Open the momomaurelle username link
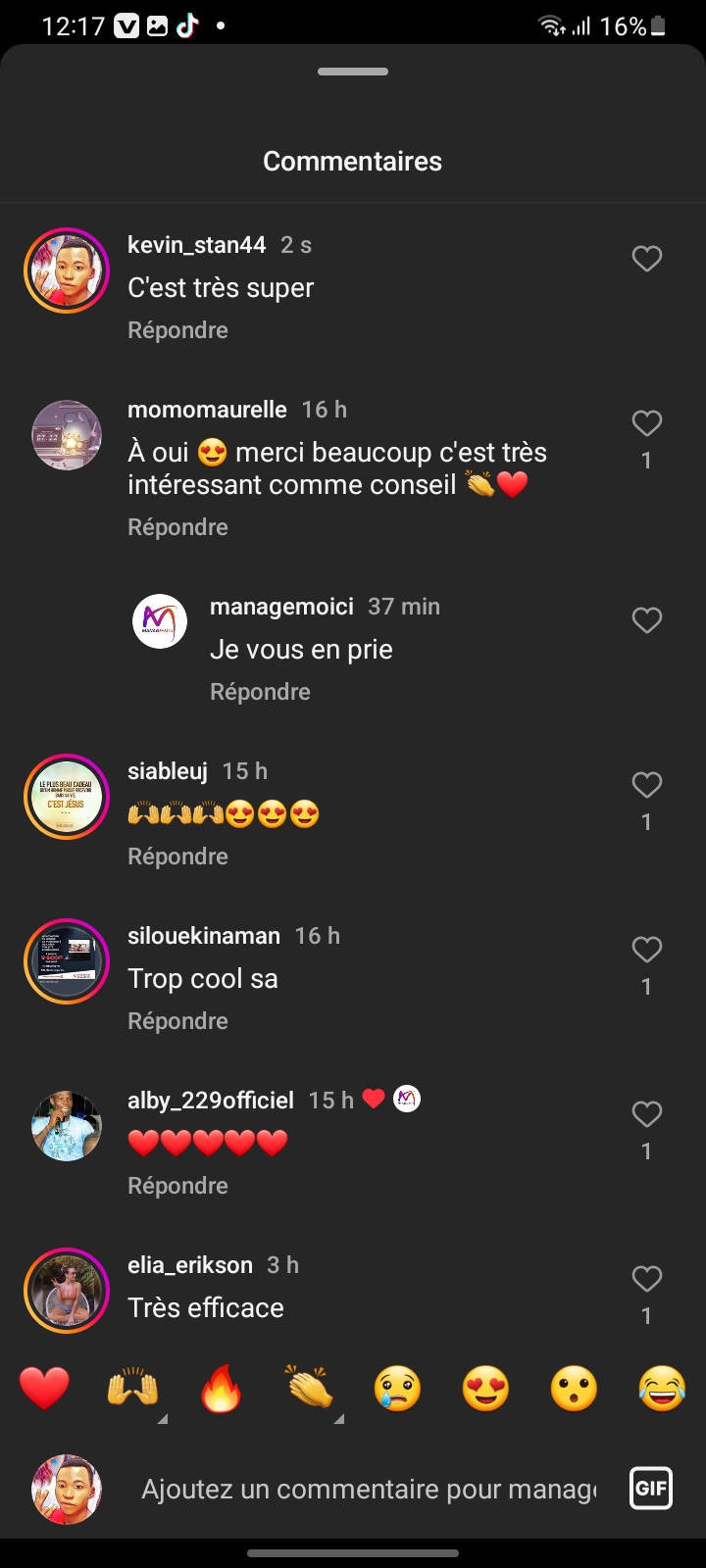 coord(207,410)
